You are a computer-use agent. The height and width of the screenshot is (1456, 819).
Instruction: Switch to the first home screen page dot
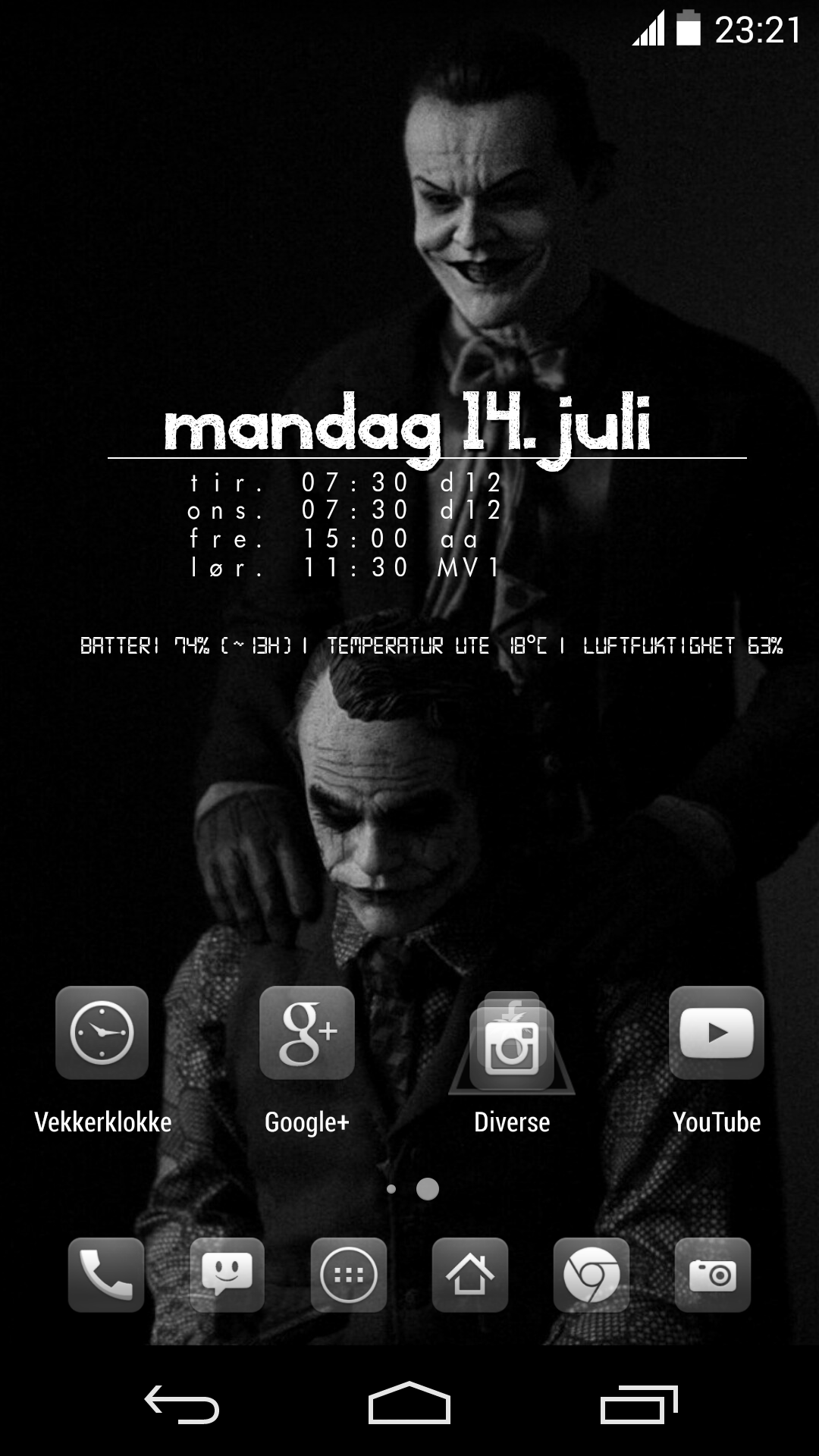coord(391,1189)
